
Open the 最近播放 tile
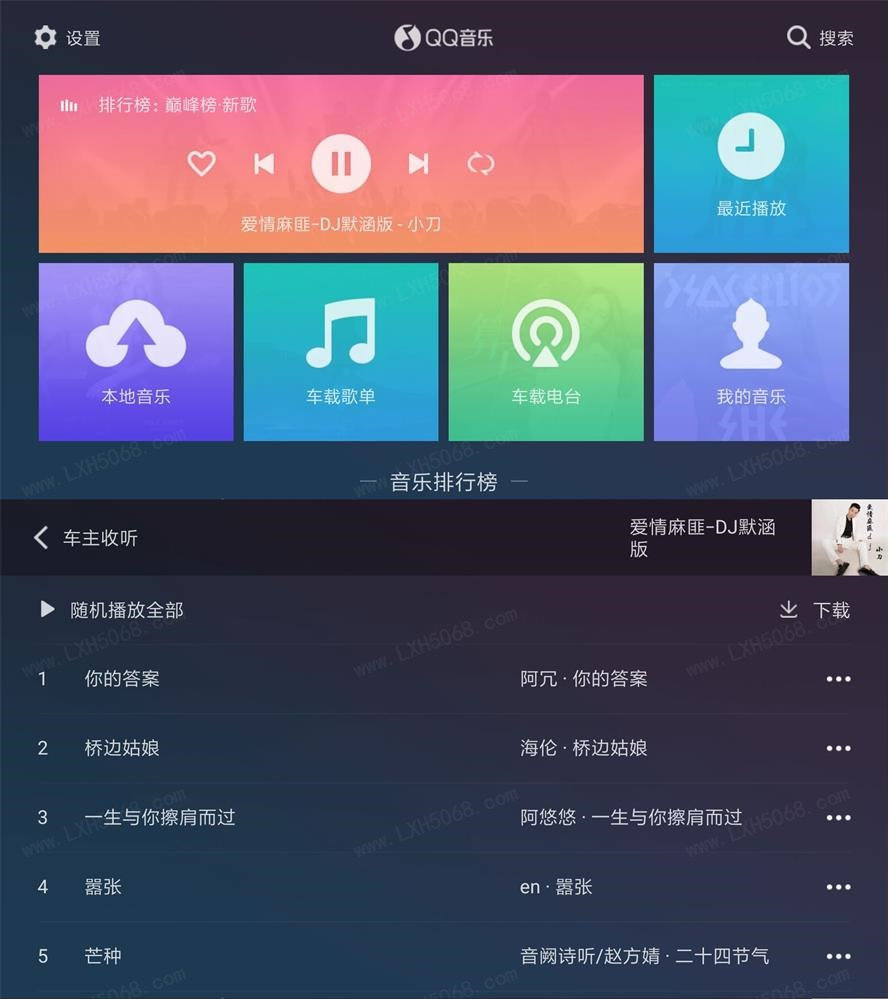click(x=751, y=164)
